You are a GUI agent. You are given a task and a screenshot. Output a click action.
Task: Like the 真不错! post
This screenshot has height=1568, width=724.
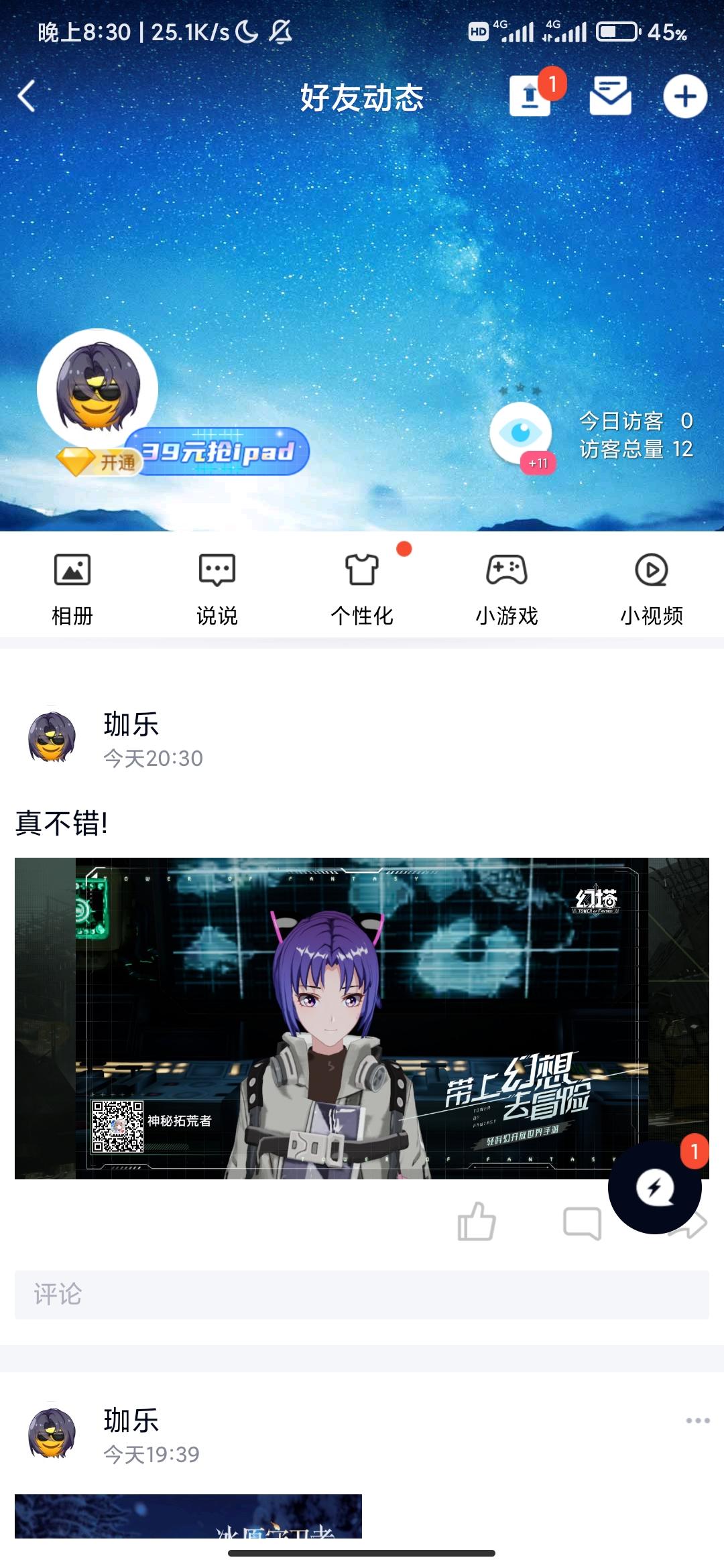(476, 1222)
